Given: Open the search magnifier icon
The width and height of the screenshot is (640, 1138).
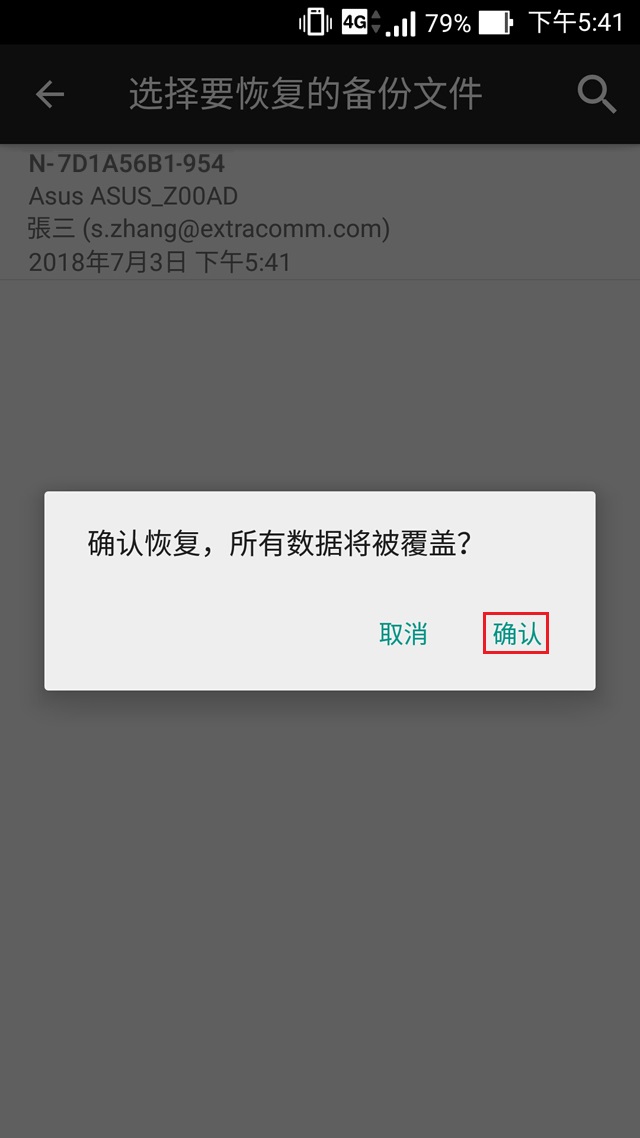Looking at the screenshot, I should click(597, 94).
